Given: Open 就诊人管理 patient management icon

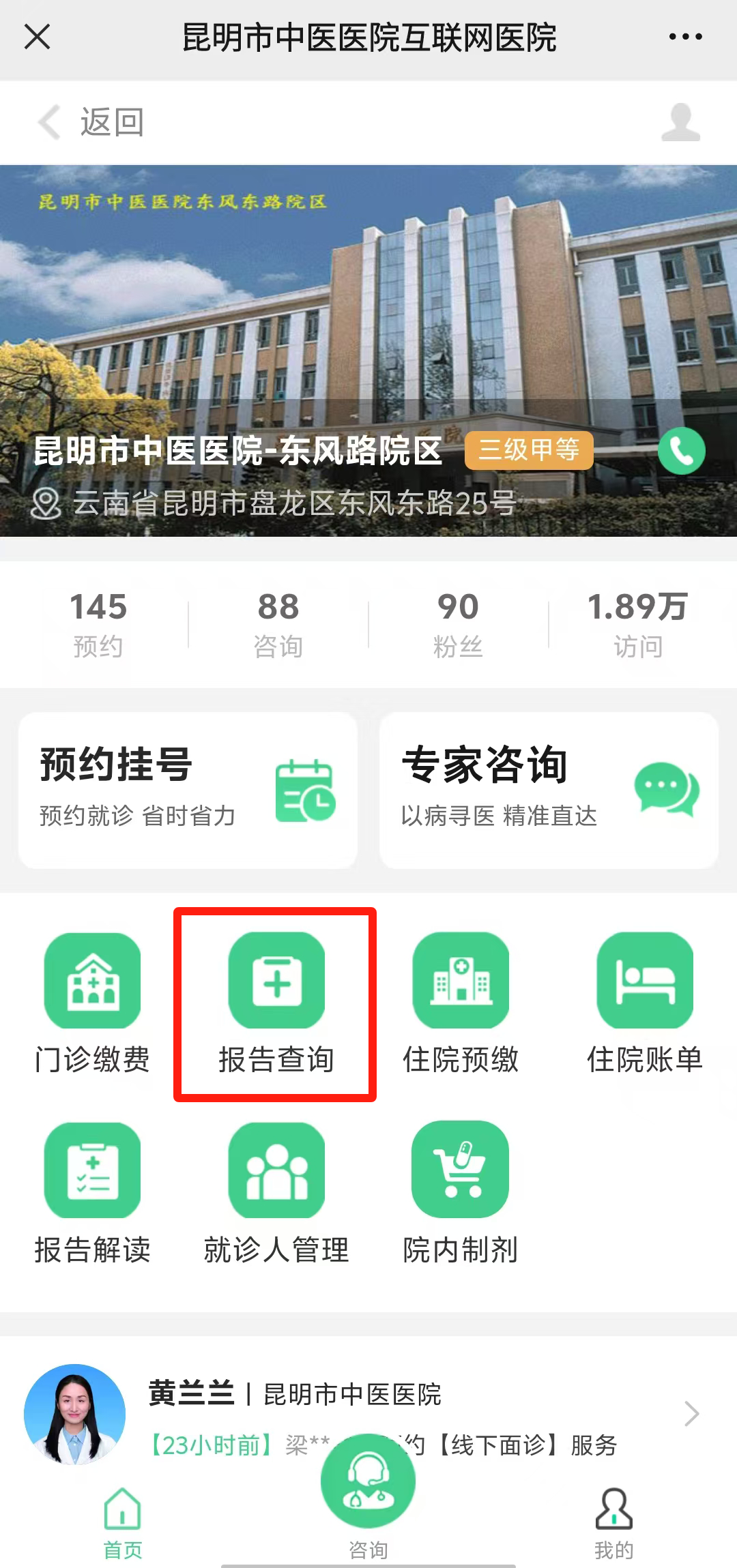Looking at the screenshot, I should coord(276,1170).
